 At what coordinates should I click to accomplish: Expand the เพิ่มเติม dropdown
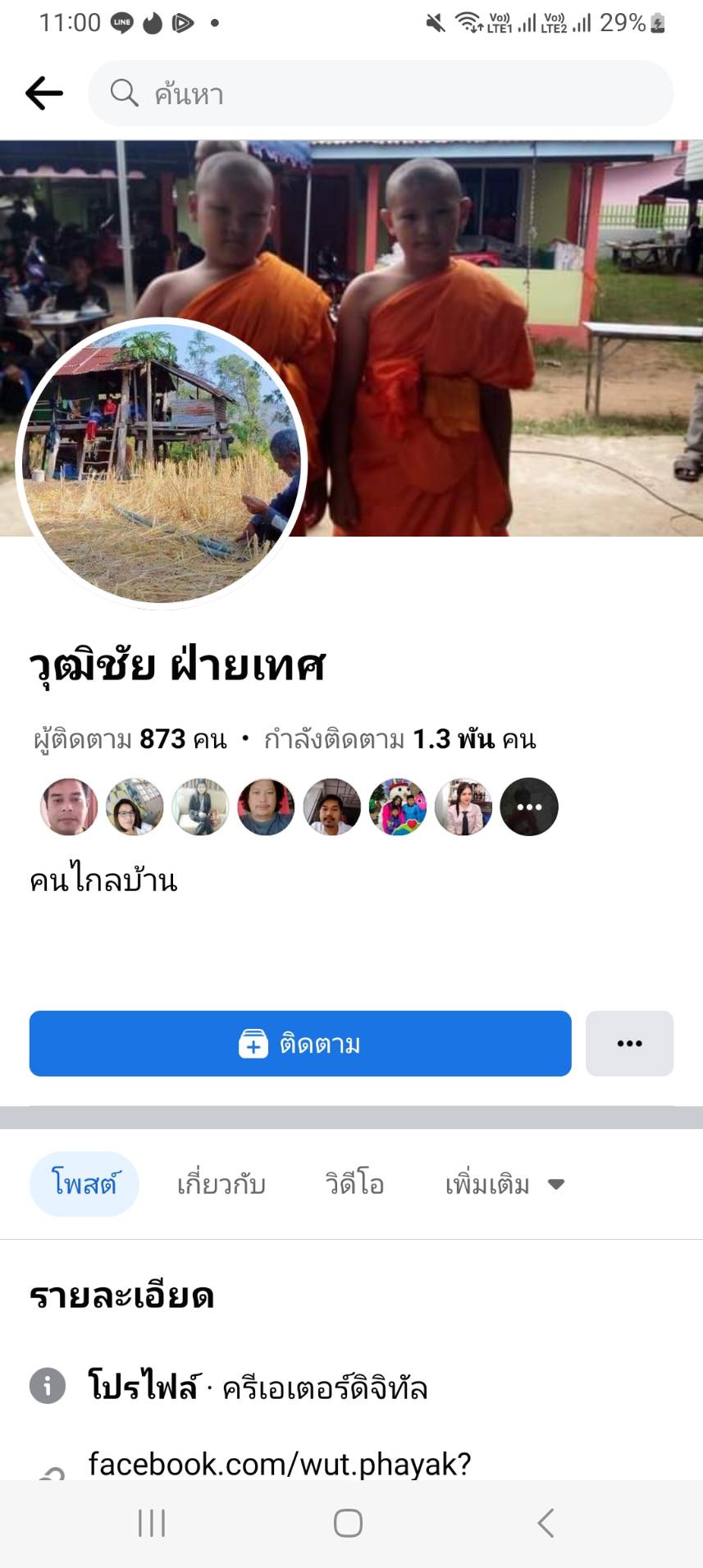coord(504,1184)
